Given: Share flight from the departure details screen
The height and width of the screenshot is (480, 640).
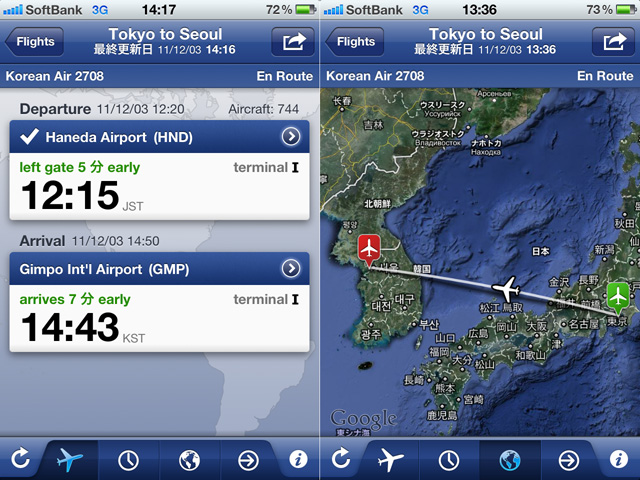Looking at the screenshot, I should (294, 42).
